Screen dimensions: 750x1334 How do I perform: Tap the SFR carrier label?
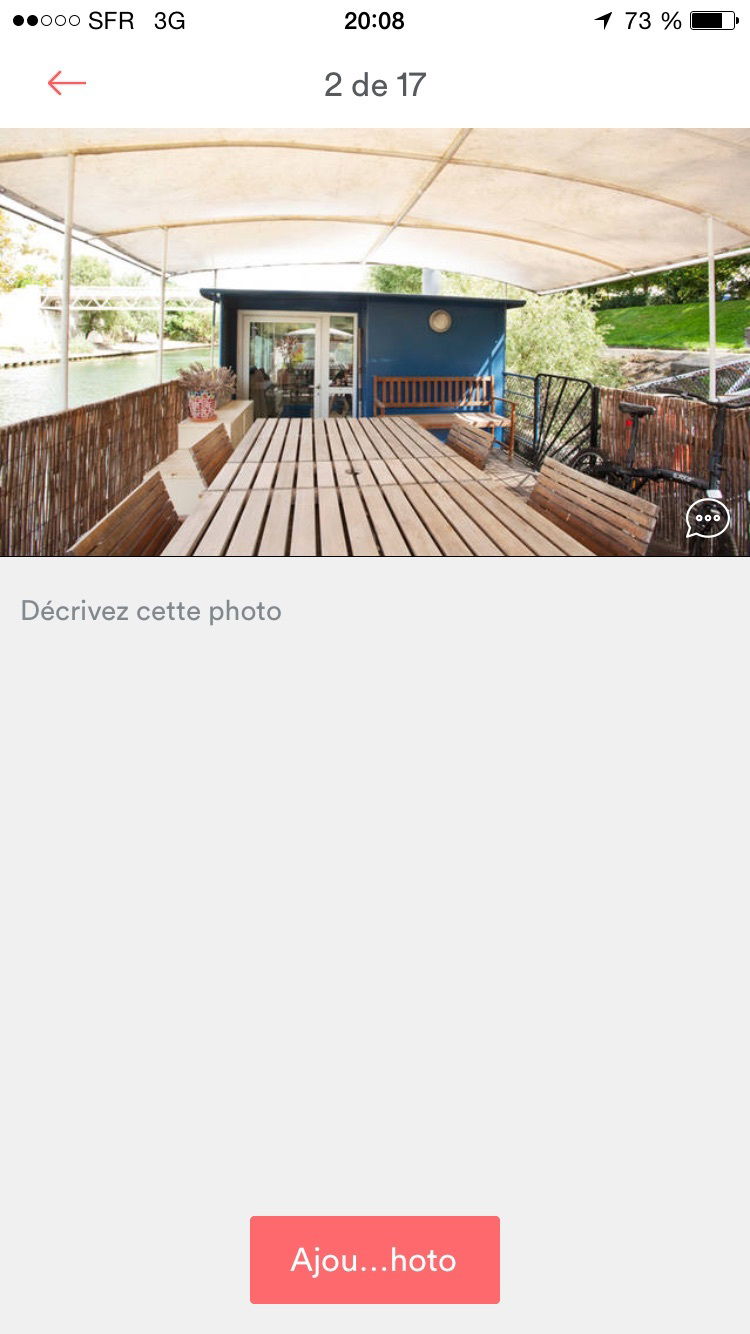112,20
